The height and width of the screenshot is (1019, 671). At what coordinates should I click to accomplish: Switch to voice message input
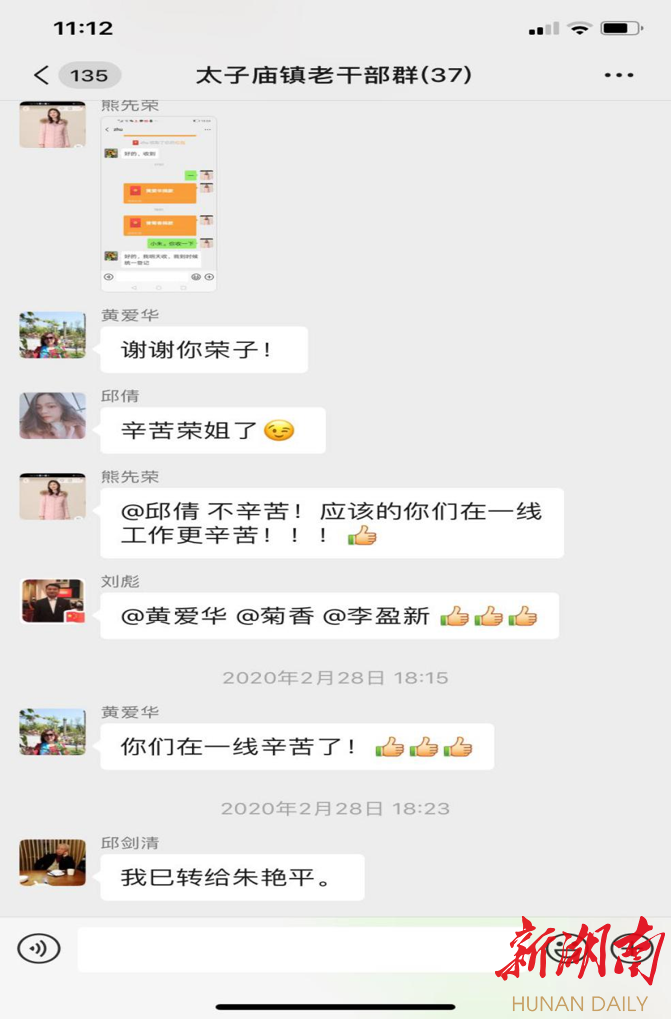(x=39, y=948)
